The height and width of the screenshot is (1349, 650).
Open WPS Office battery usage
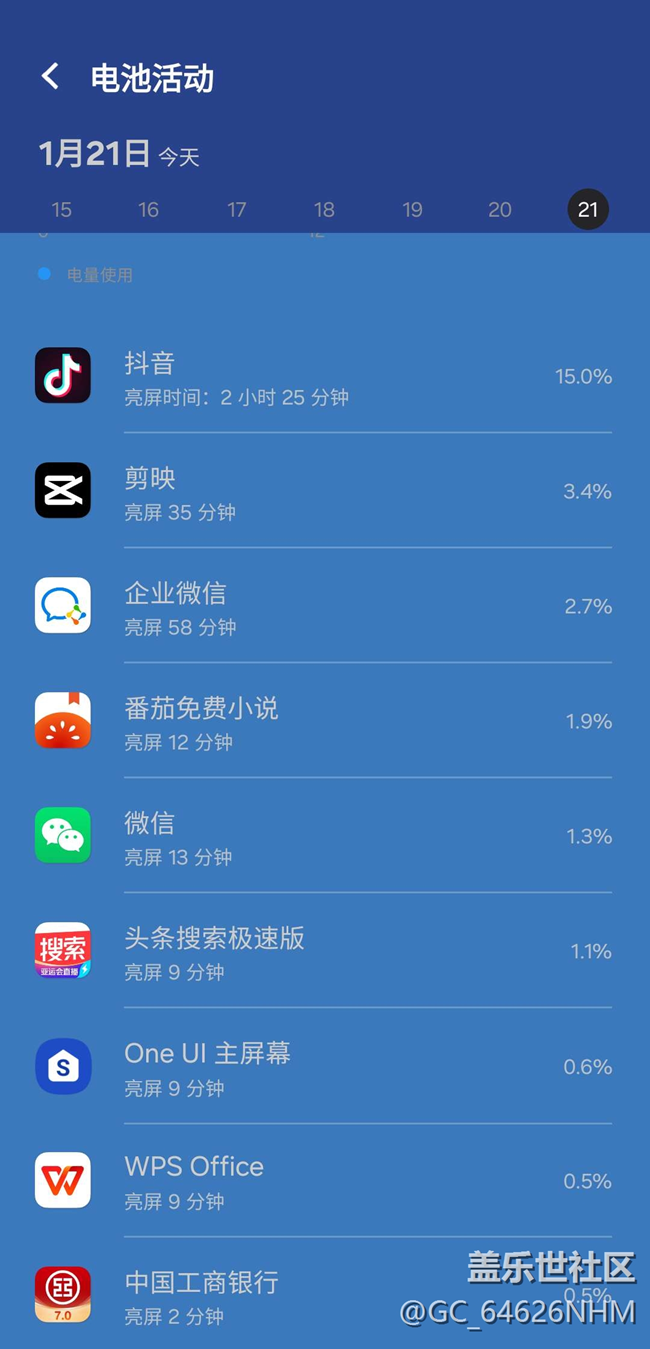coord(324,1182)
